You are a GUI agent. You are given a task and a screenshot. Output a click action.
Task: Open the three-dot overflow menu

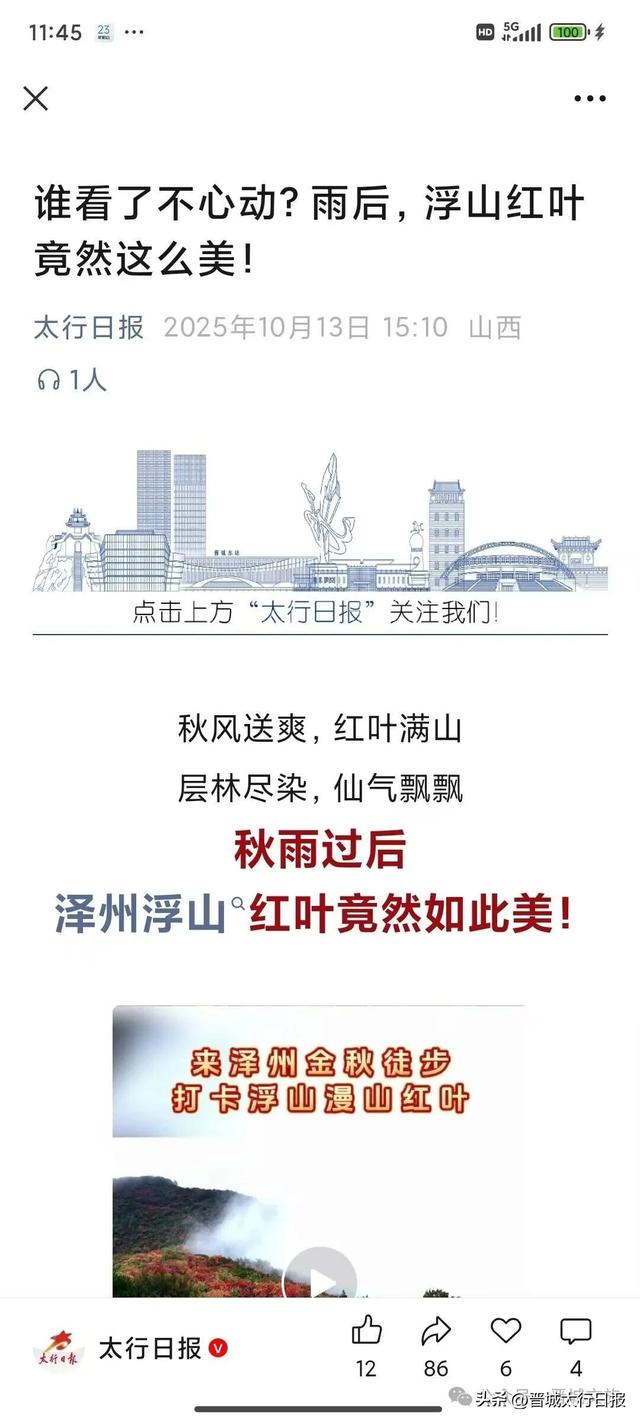(590, 98)
